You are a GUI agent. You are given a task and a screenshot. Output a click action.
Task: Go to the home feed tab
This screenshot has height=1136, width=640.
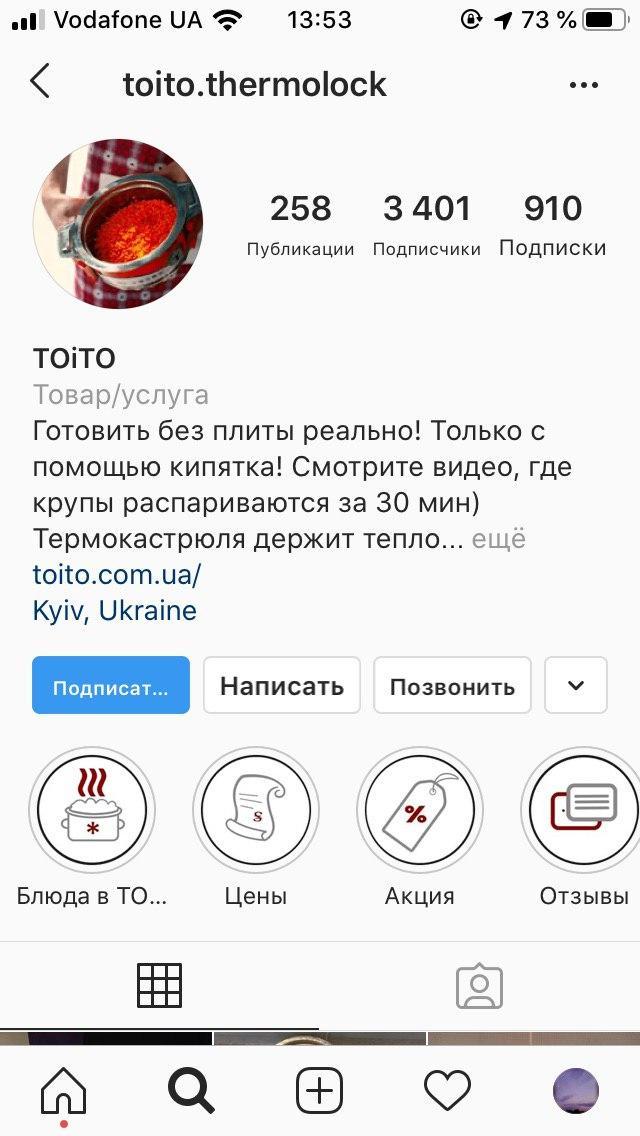(63, 1090)
